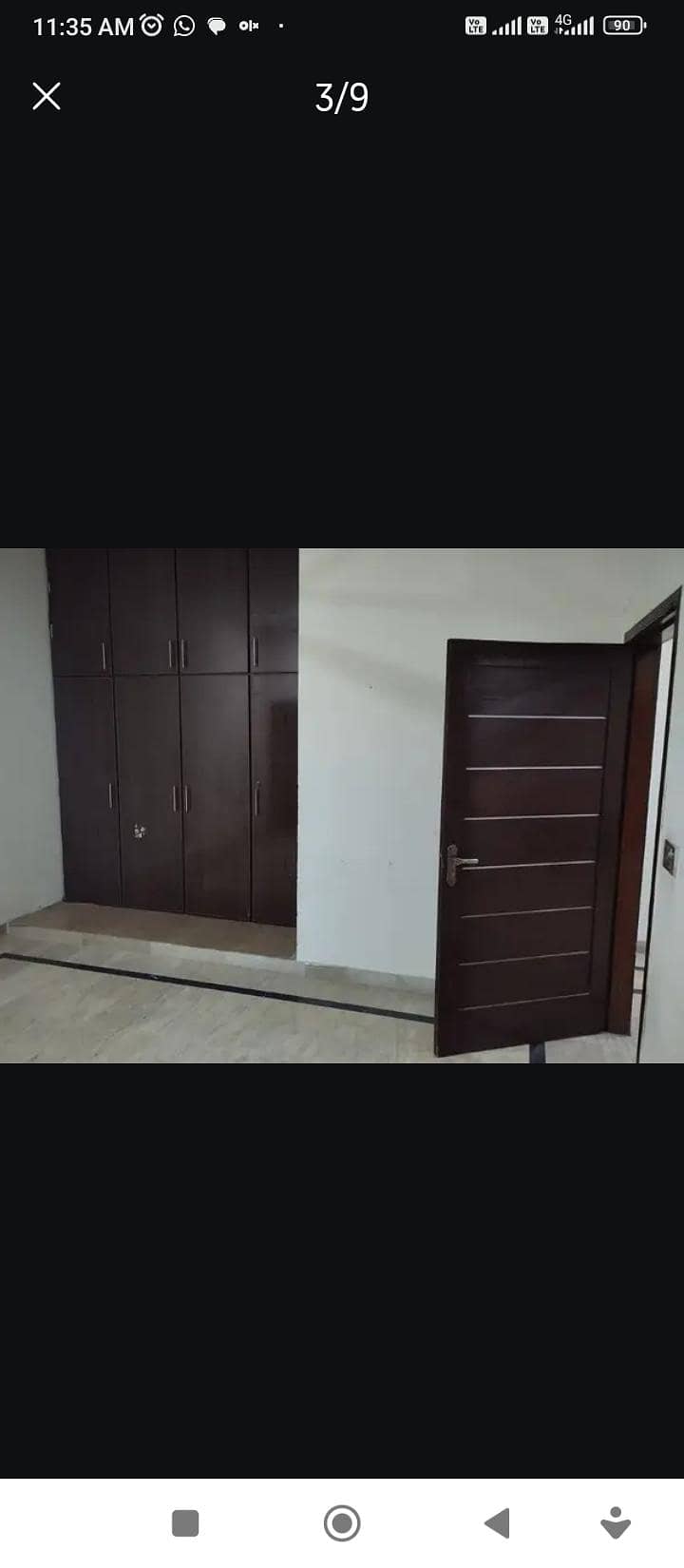684x1568 pixels.
Task: Tap the clock showing 11:35 AM
Action: point(81,26)
